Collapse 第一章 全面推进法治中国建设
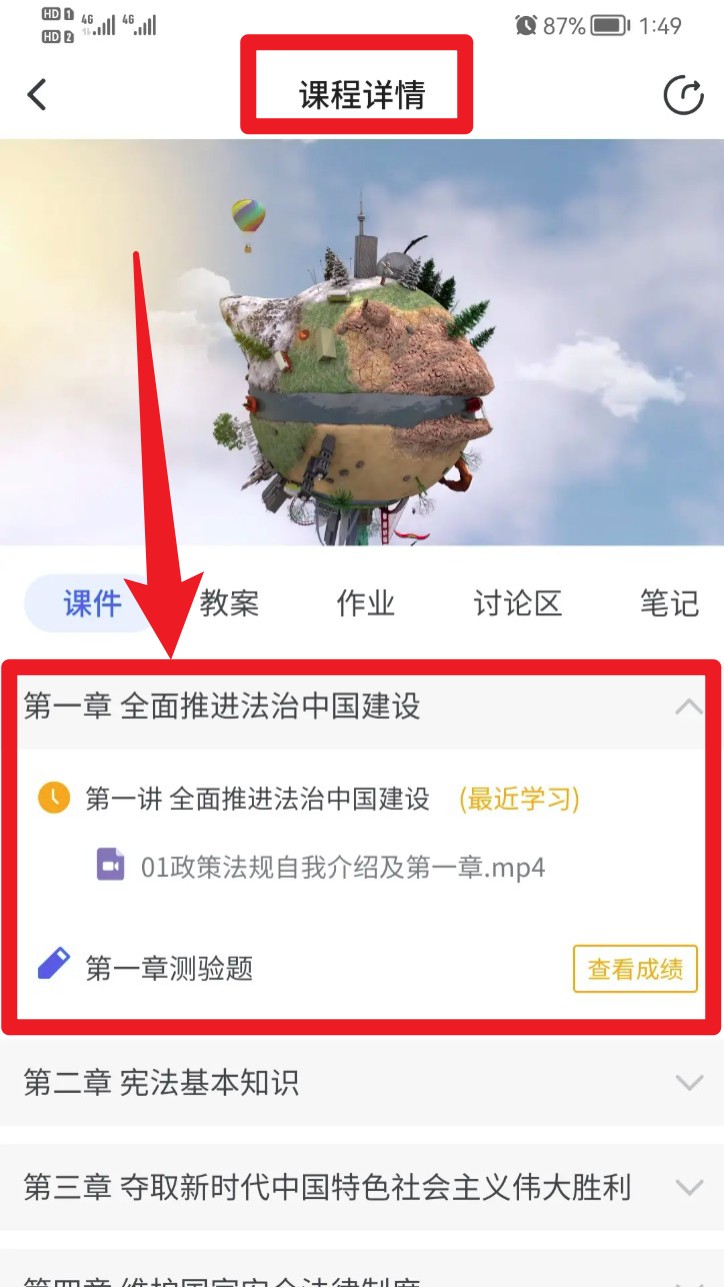 [688, 707]
